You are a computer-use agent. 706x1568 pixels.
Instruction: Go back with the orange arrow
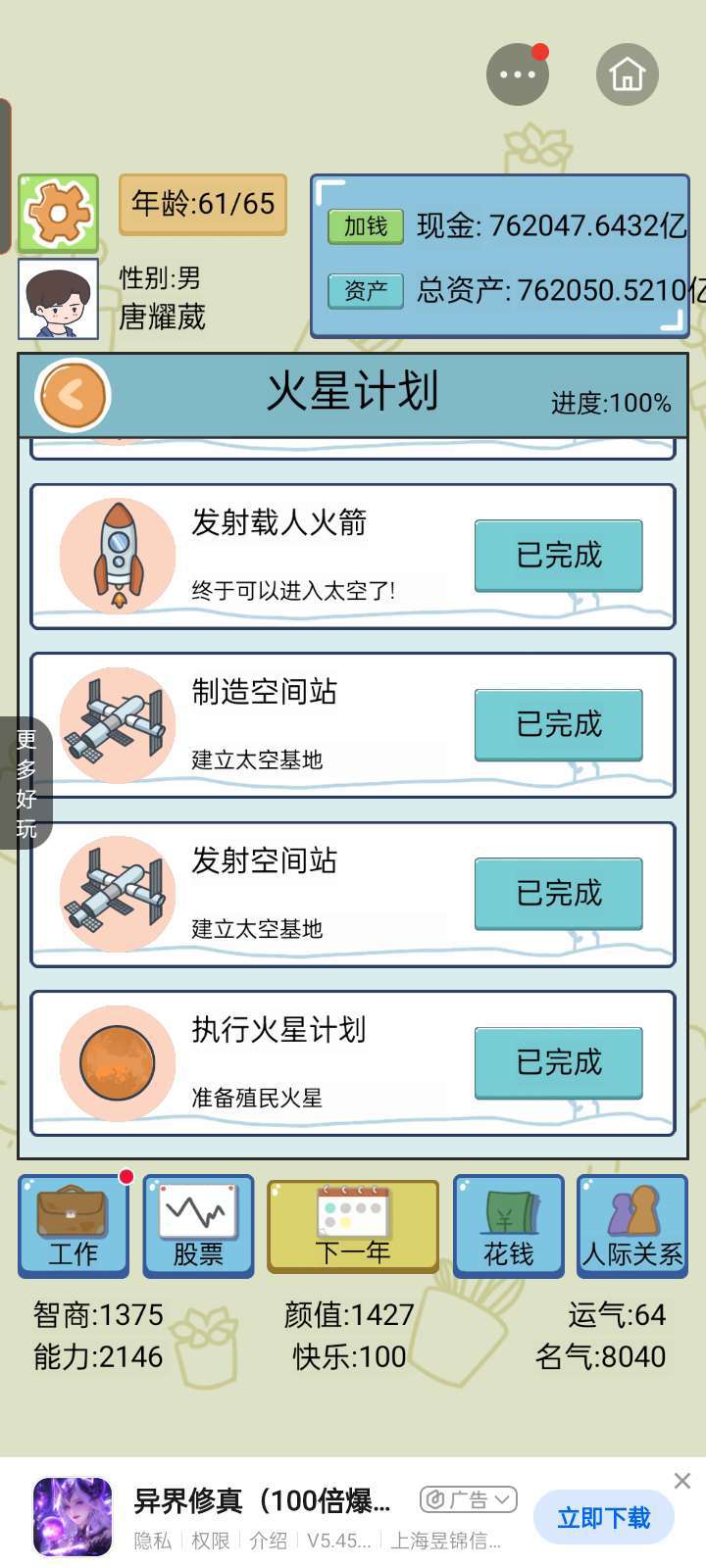click(73, 394)
